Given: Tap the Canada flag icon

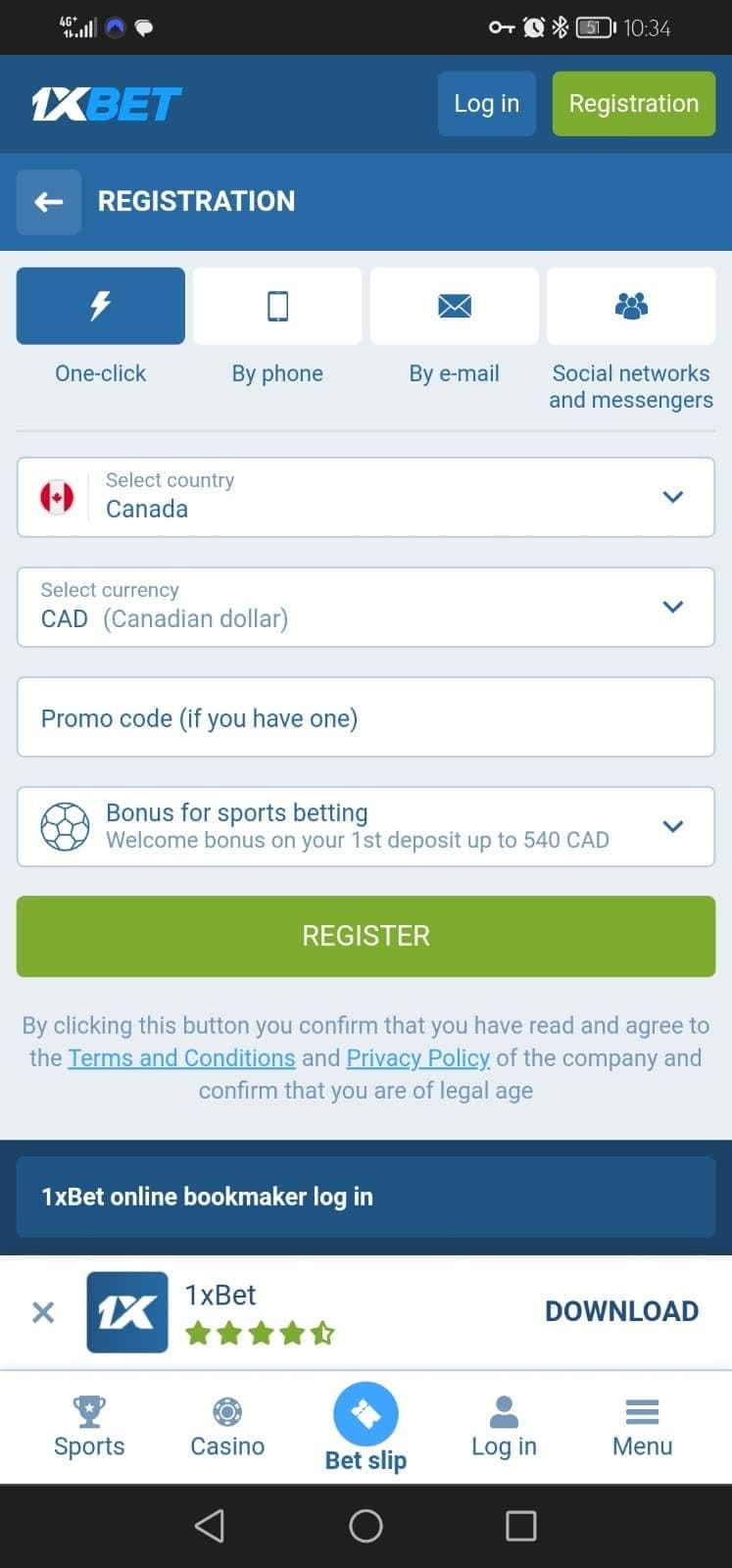Looking at the screenshot, I should coord(59,497).
